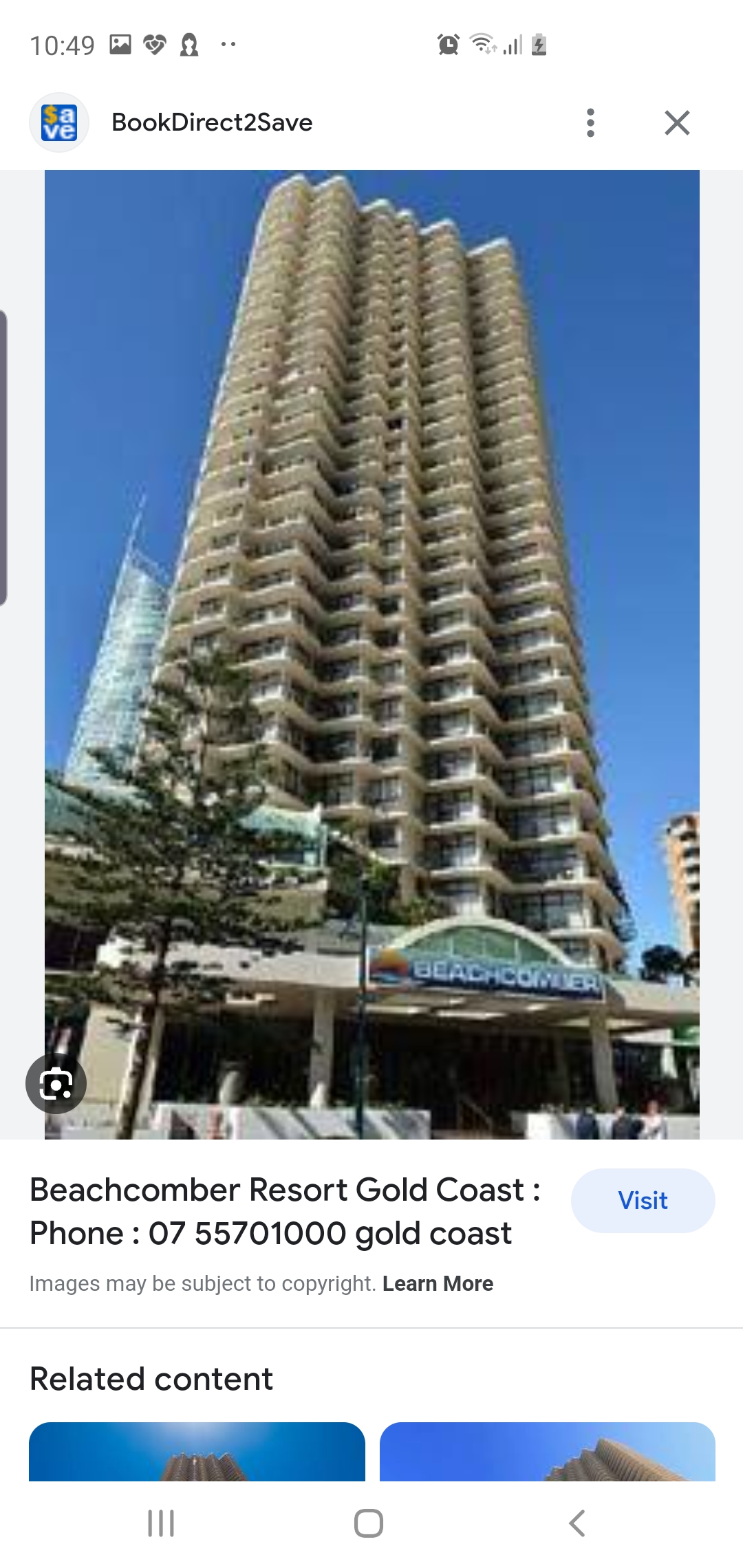
Task: Open the three-dot overflow menu
Action: (590, 123)
